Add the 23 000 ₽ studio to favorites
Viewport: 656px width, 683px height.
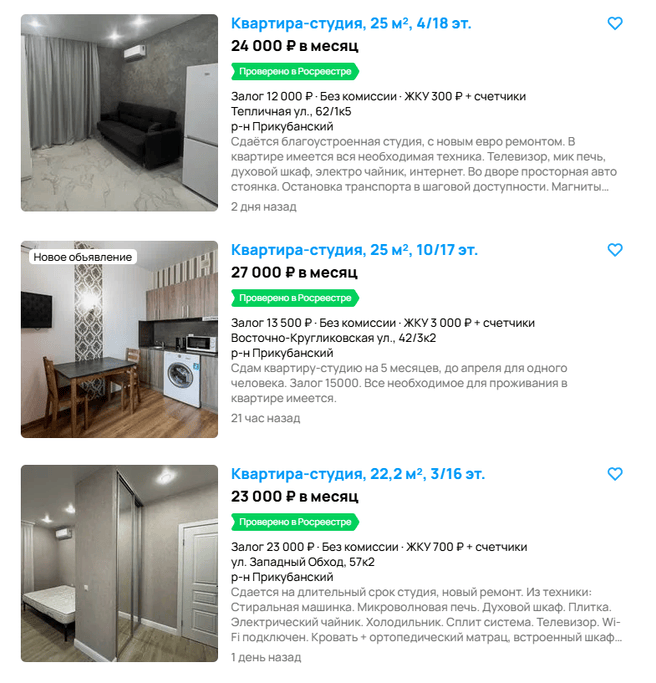tap(615, 474)
